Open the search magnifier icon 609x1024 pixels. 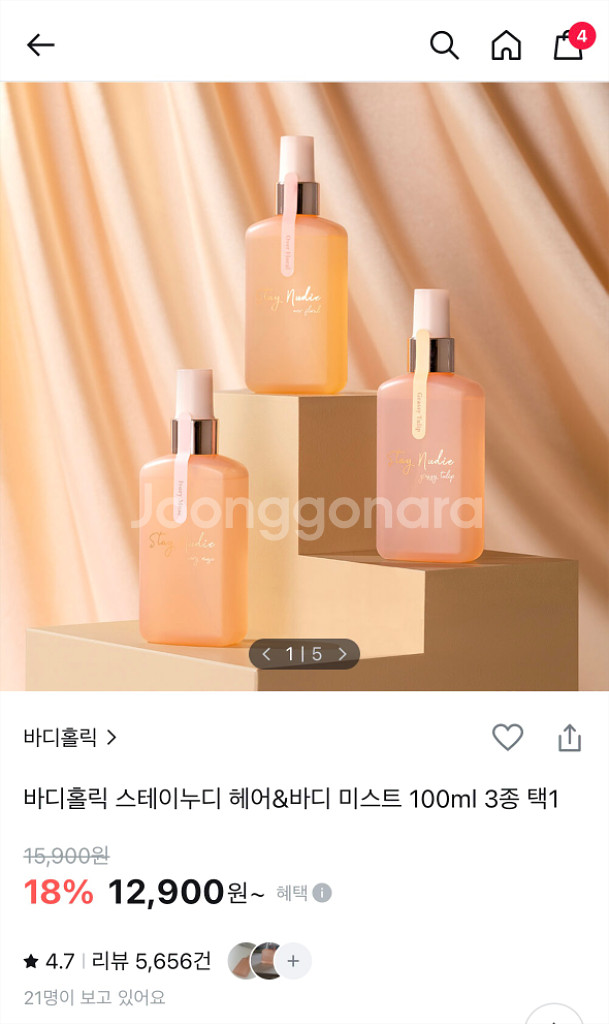pos(444,45)
